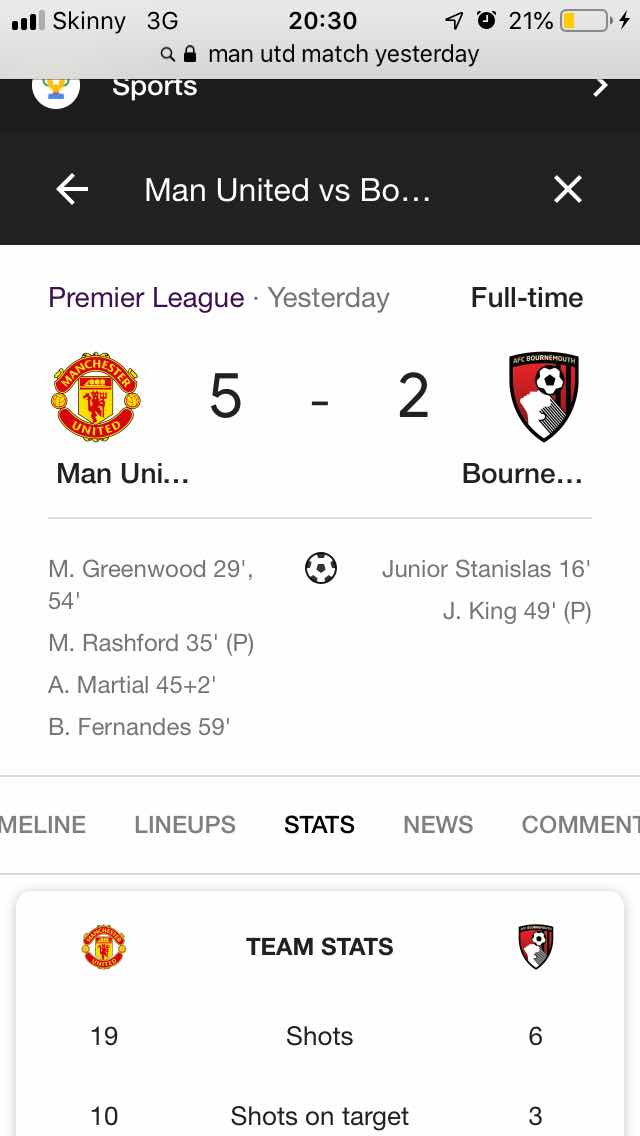Viewport: 640px width, 1136px height.
Task: Switch to the Lineups tab
Action: 185,824
